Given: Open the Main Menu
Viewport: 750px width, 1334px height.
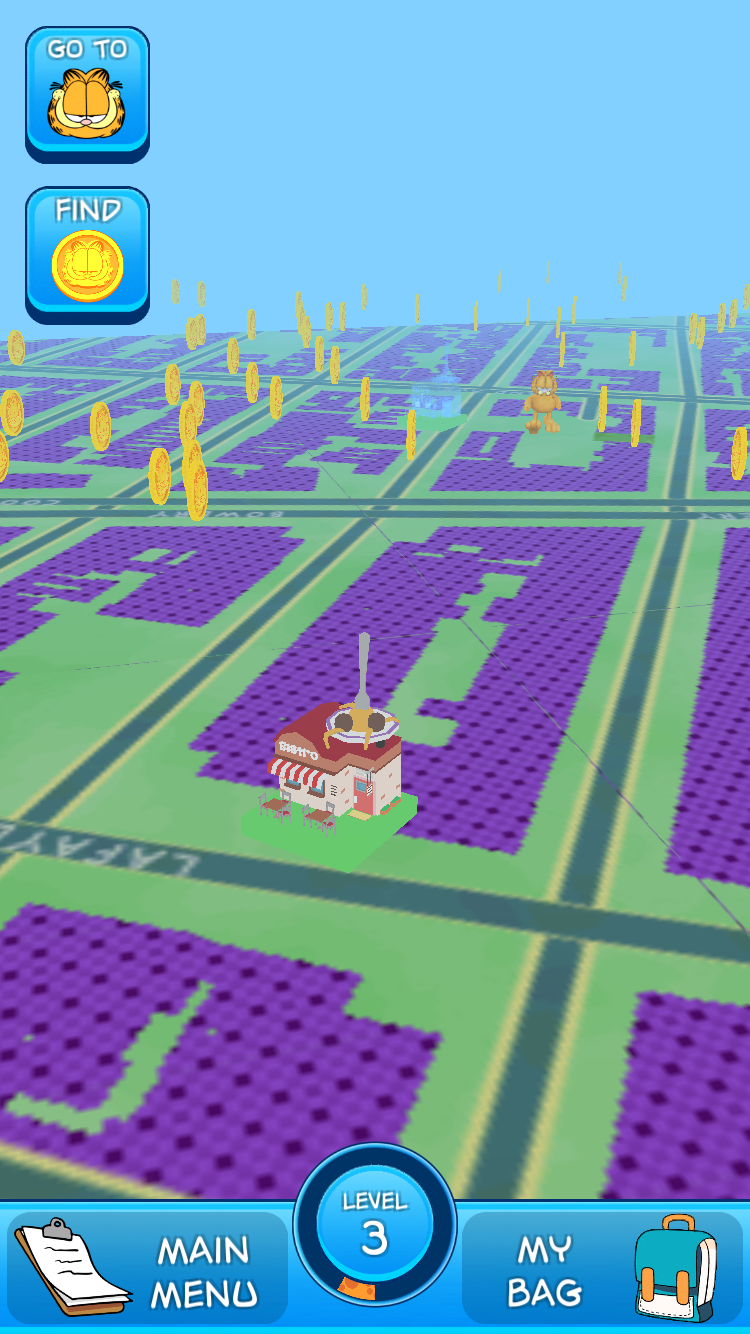Looking at the screenshot, I should [x=147, y=1268].
